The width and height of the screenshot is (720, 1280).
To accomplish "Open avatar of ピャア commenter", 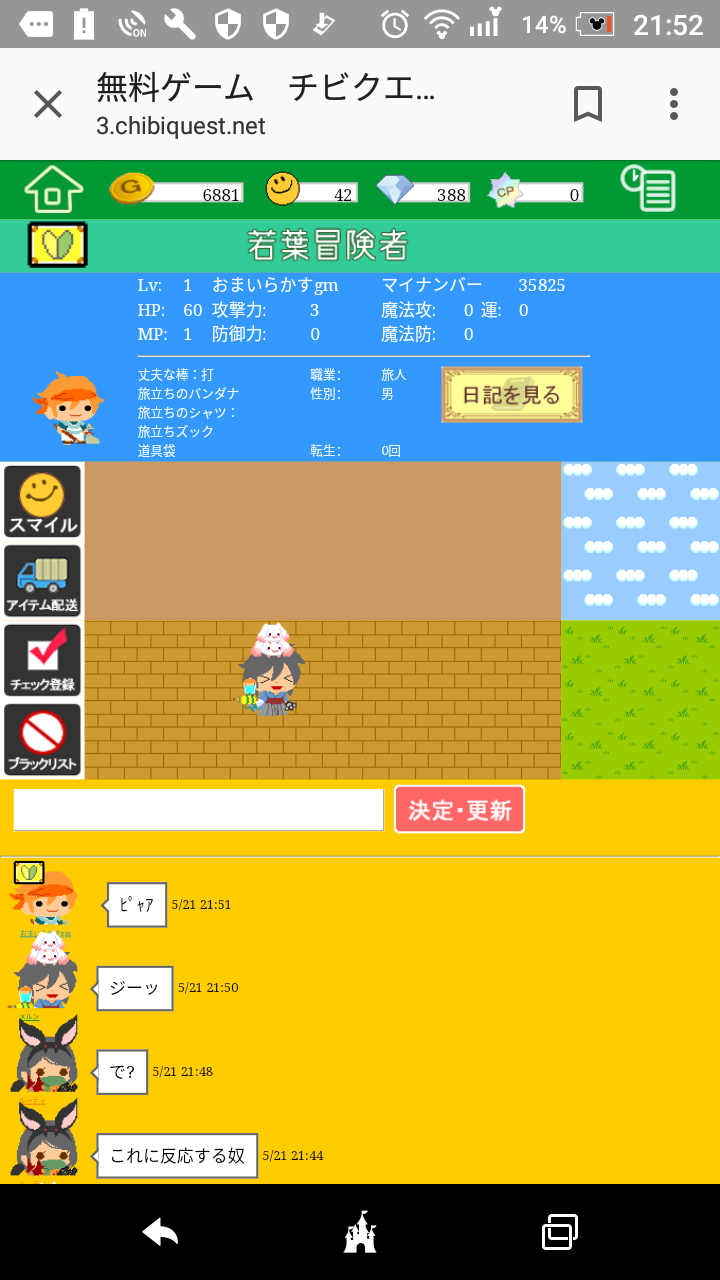I will point(45,897).
